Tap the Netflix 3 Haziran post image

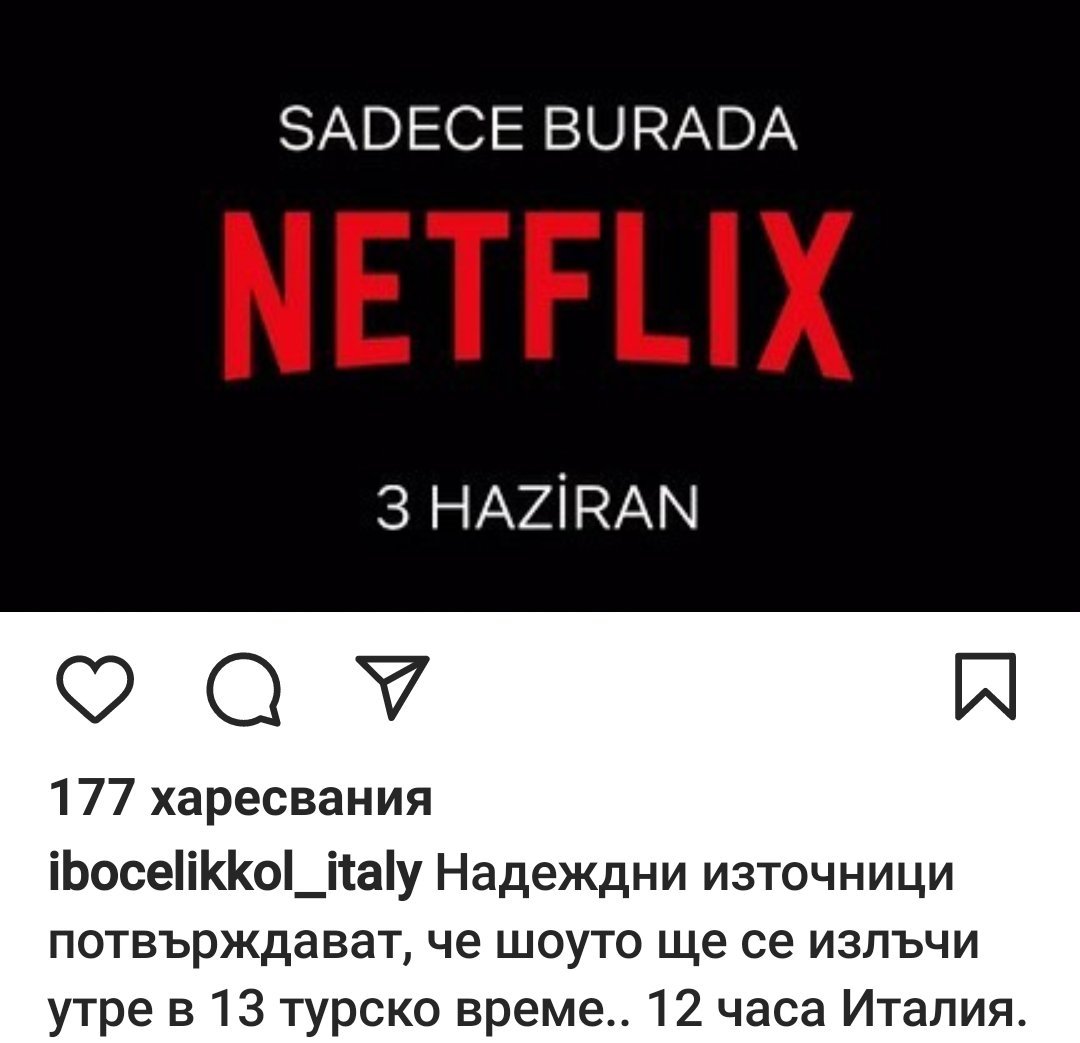[540, 305]
